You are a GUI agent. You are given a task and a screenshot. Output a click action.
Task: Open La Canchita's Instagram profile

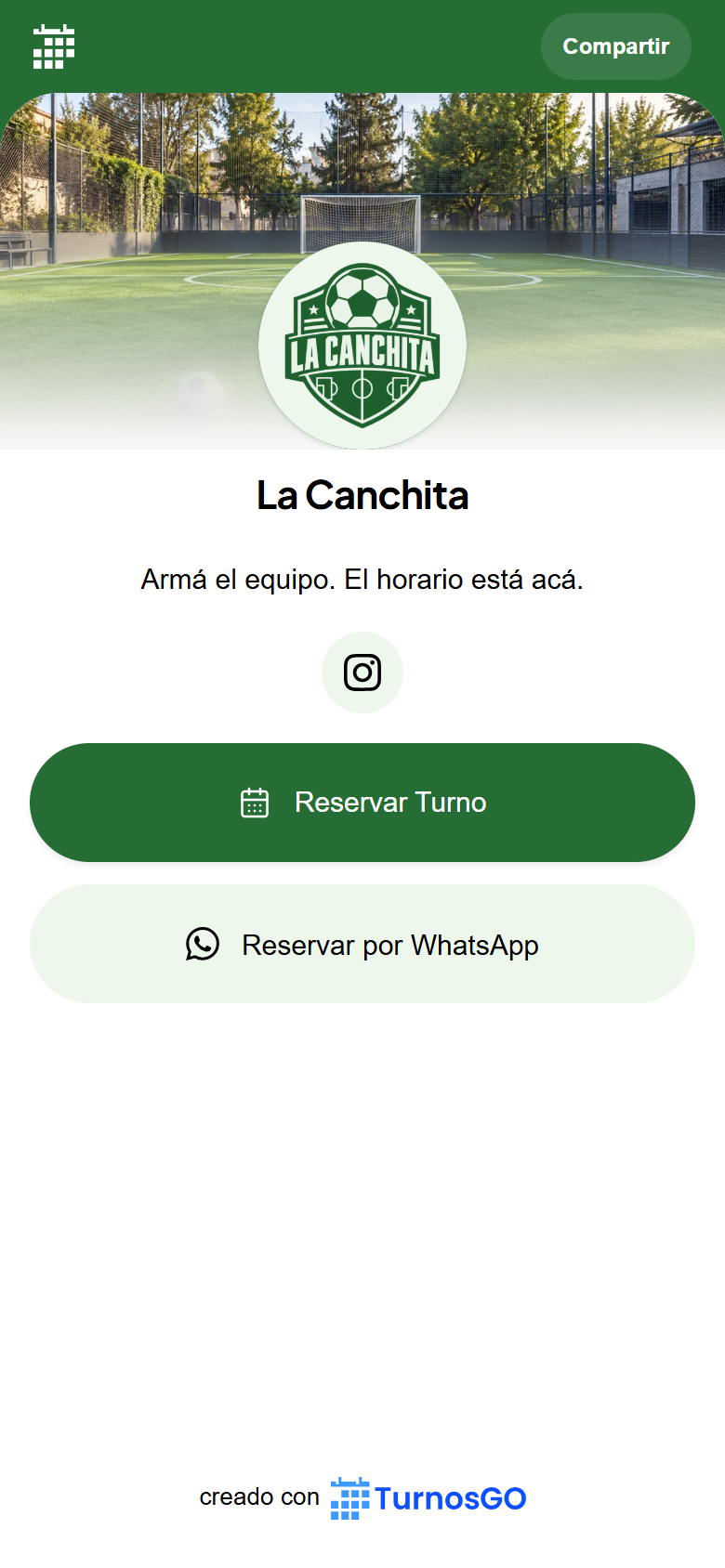(362, 673)
